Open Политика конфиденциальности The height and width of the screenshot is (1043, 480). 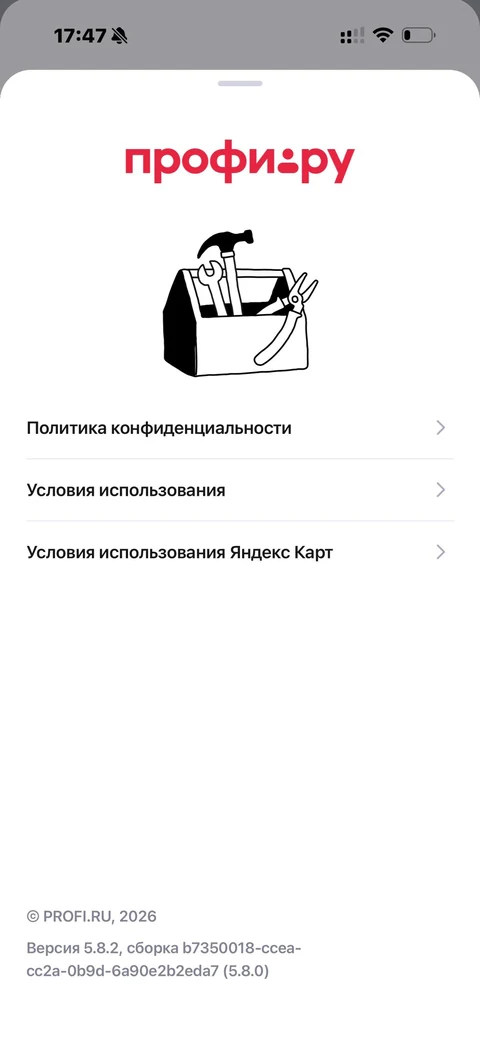(x=239, y=428)
